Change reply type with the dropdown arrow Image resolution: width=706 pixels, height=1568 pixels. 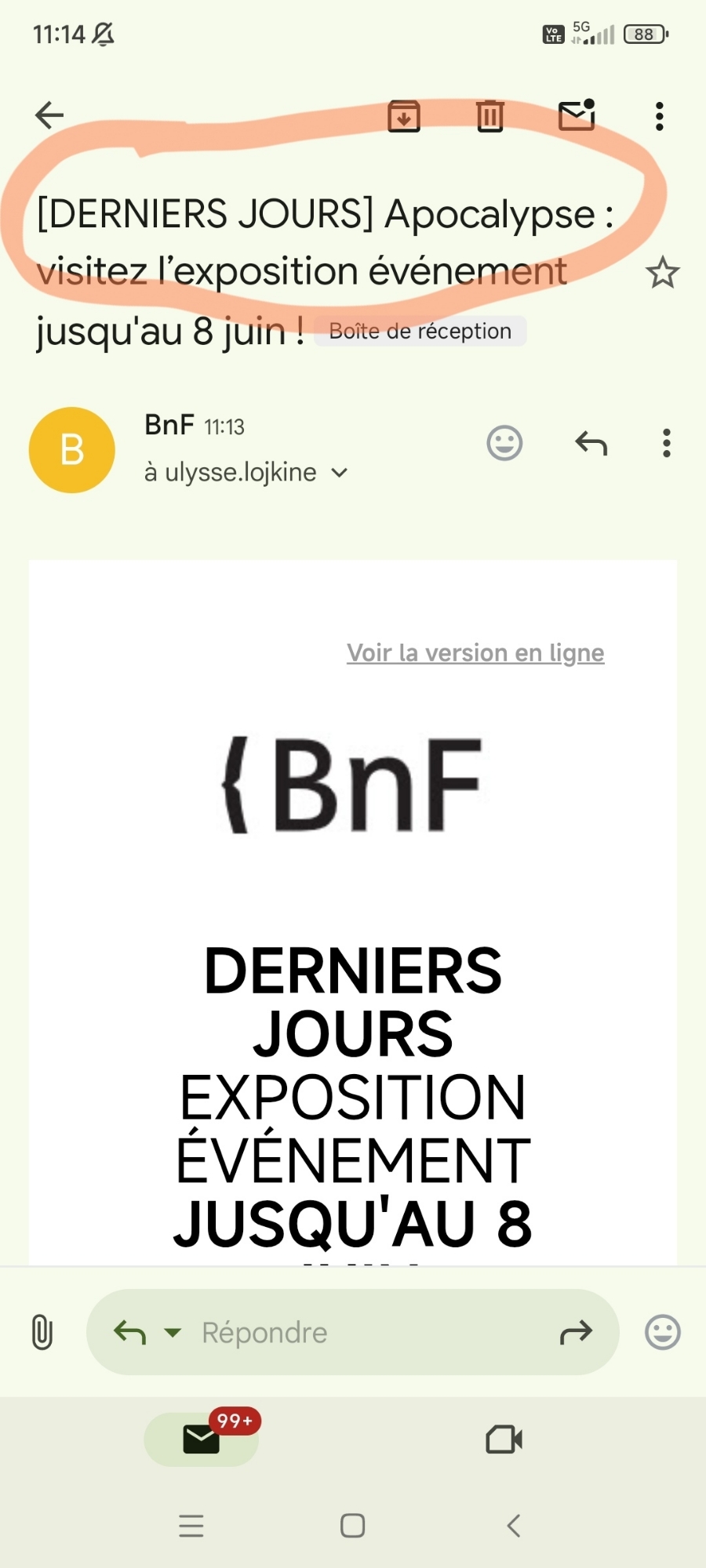[x=173, y=1332]
